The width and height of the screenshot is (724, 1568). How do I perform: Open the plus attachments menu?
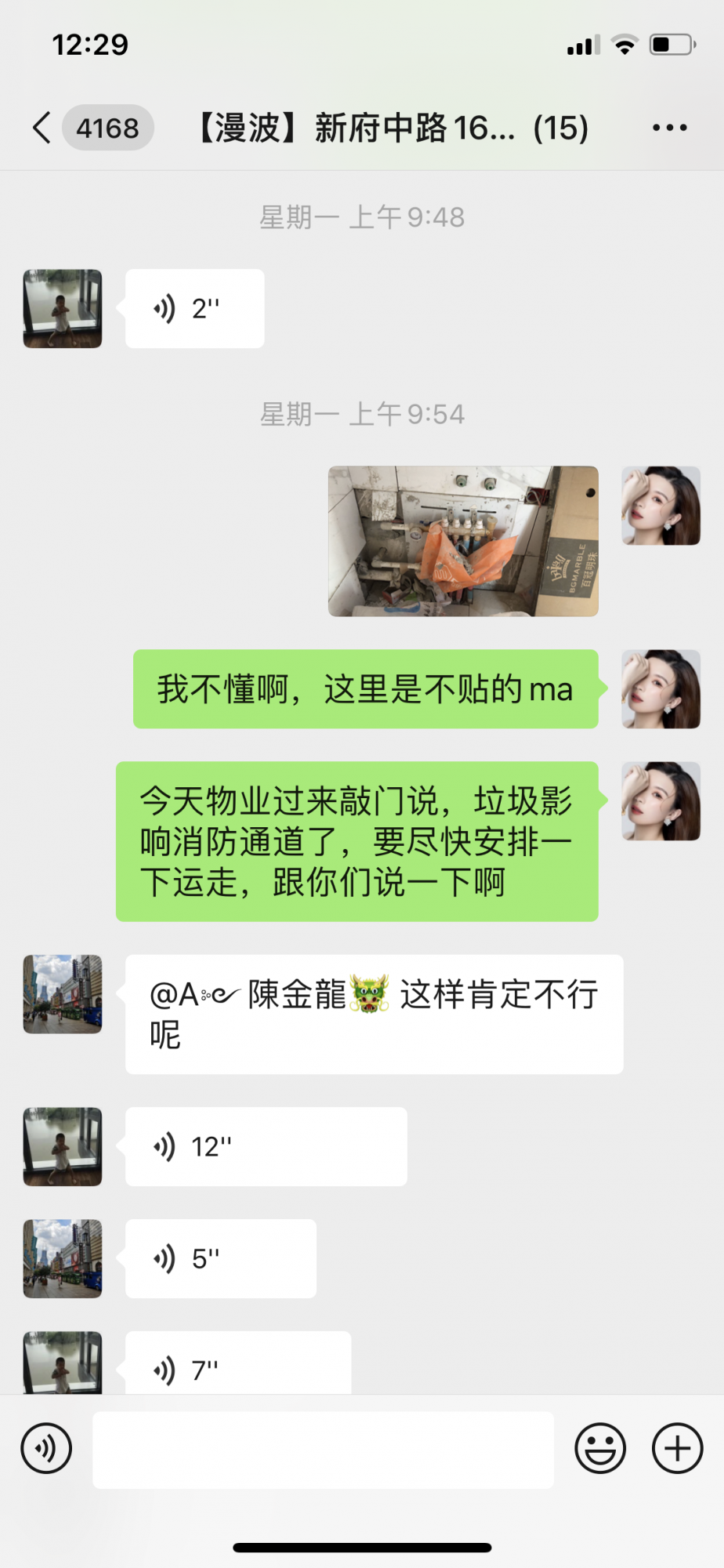click(x=677, y=1449)
